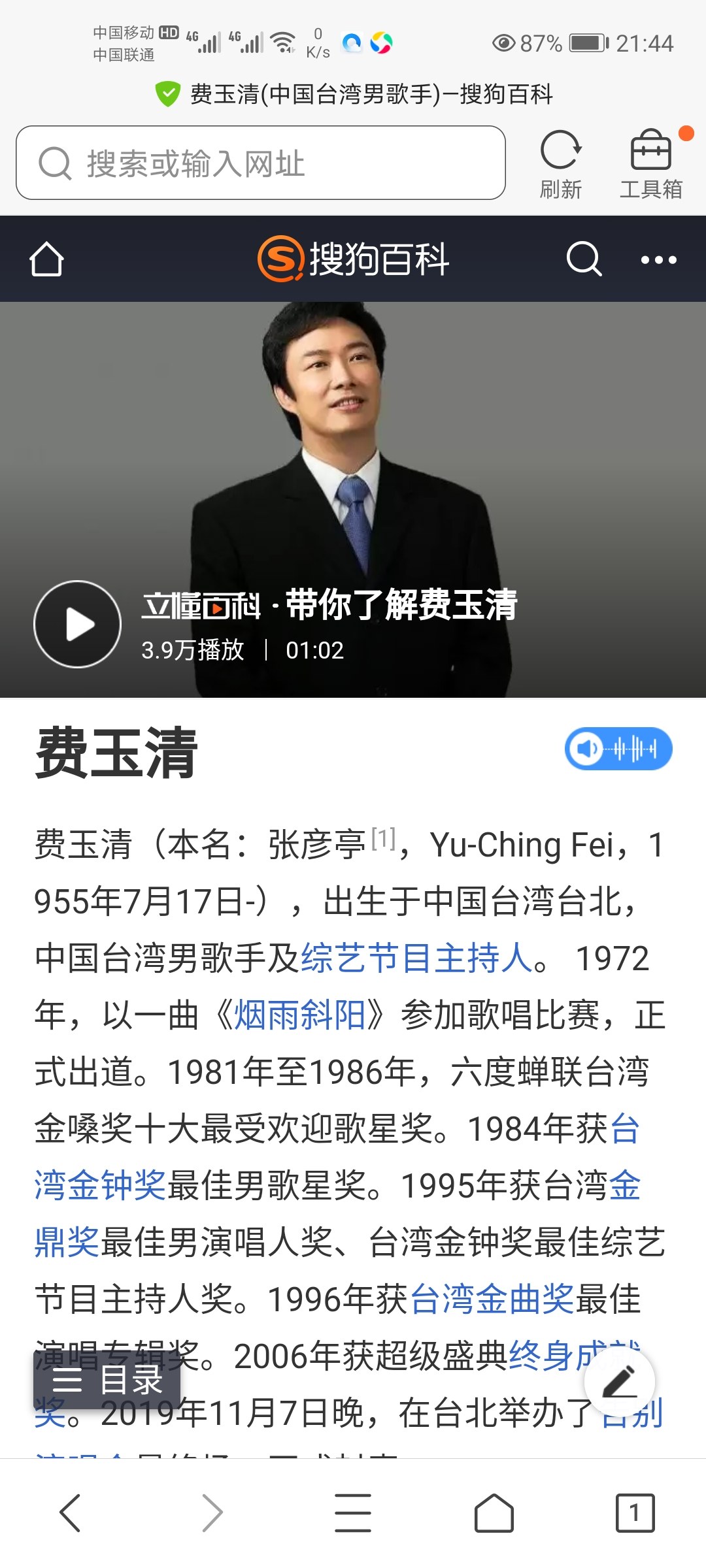The width and height of the screenshot is (706, 1568).
Task: Open the 目录 table of contents
Action: click(x=107, y=1380)
